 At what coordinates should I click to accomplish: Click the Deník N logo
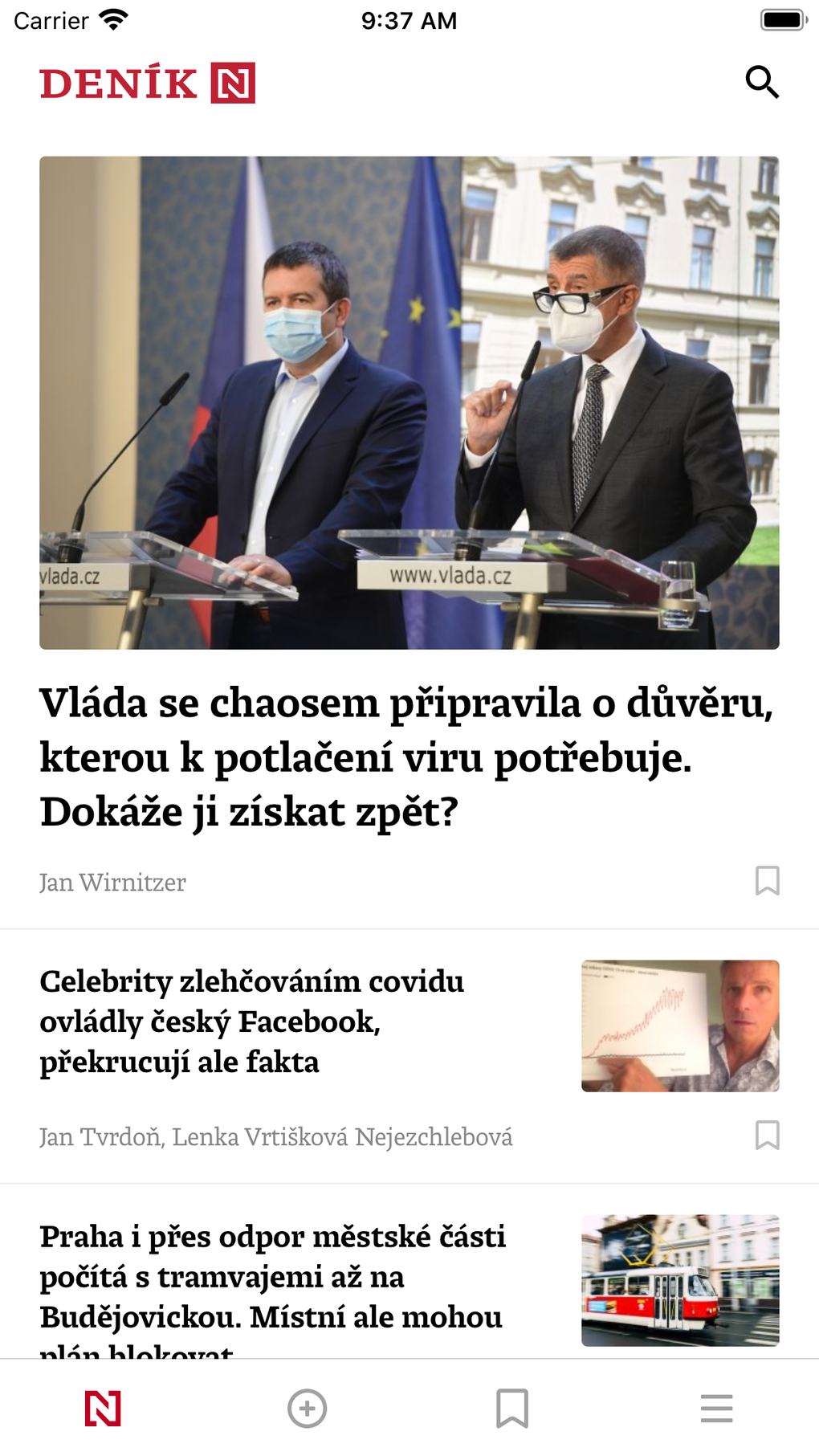click(x=148, y=83)
